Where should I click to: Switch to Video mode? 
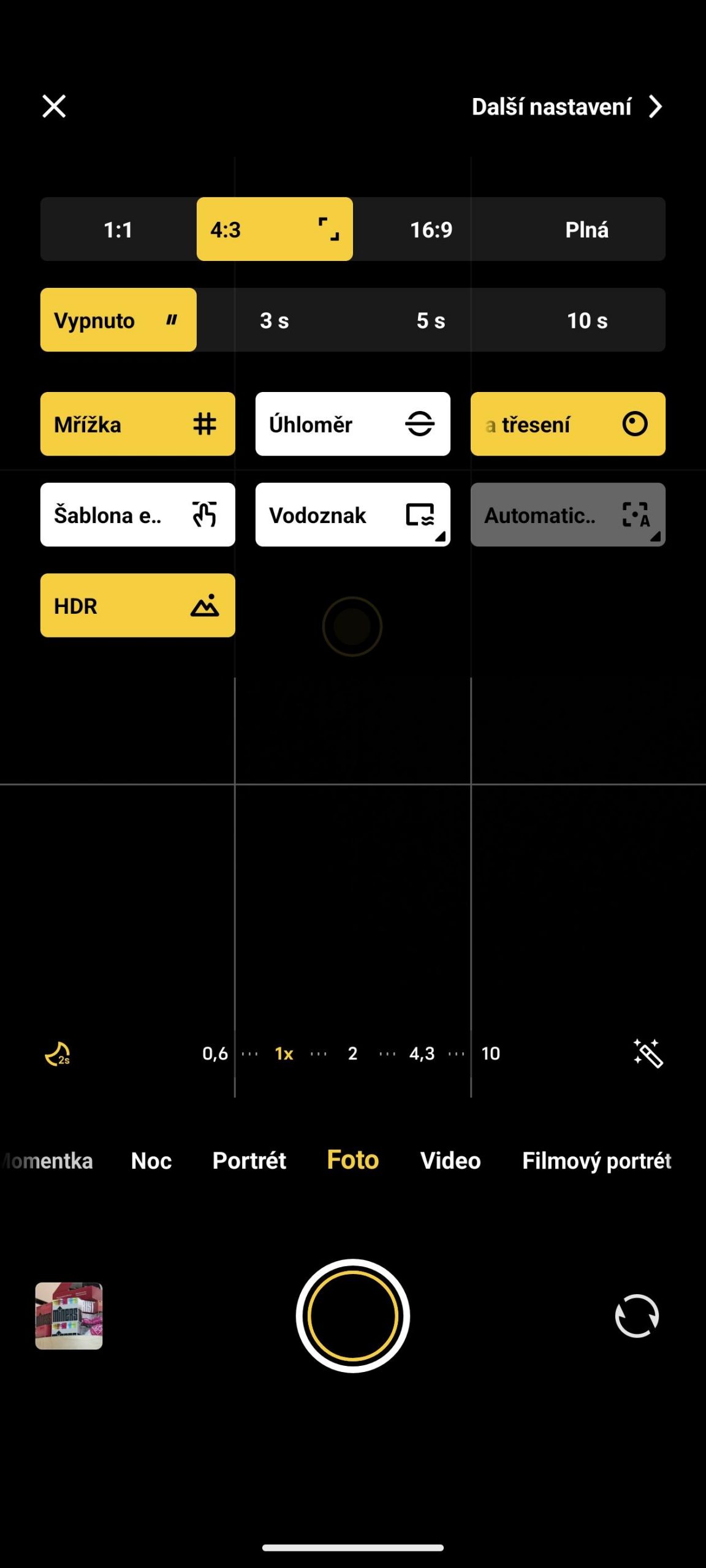pyautogui.click(x=450, y=1161)
